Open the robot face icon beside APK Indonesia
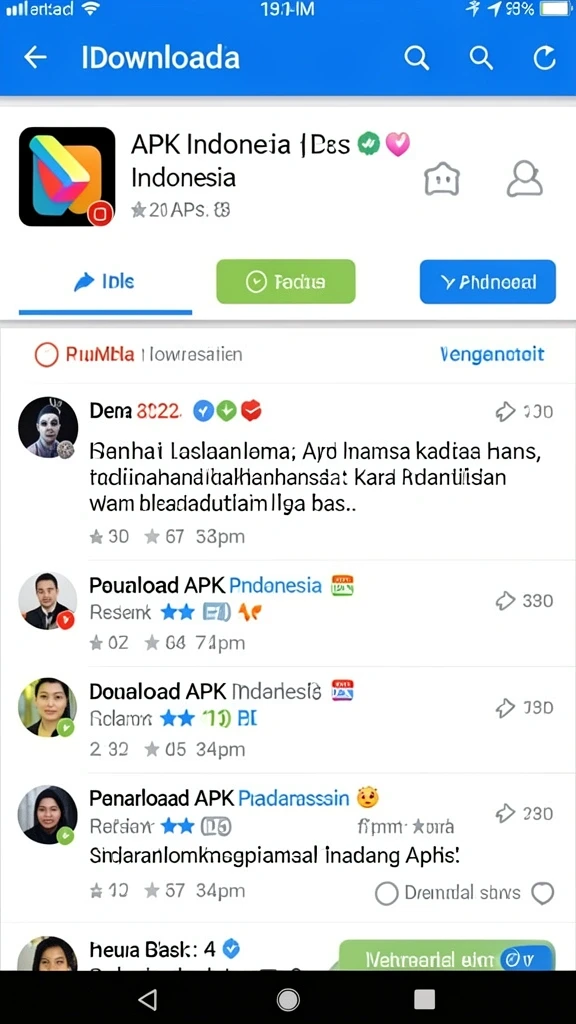This screenshot has height=1024, width=576. [x=442, y=178]
